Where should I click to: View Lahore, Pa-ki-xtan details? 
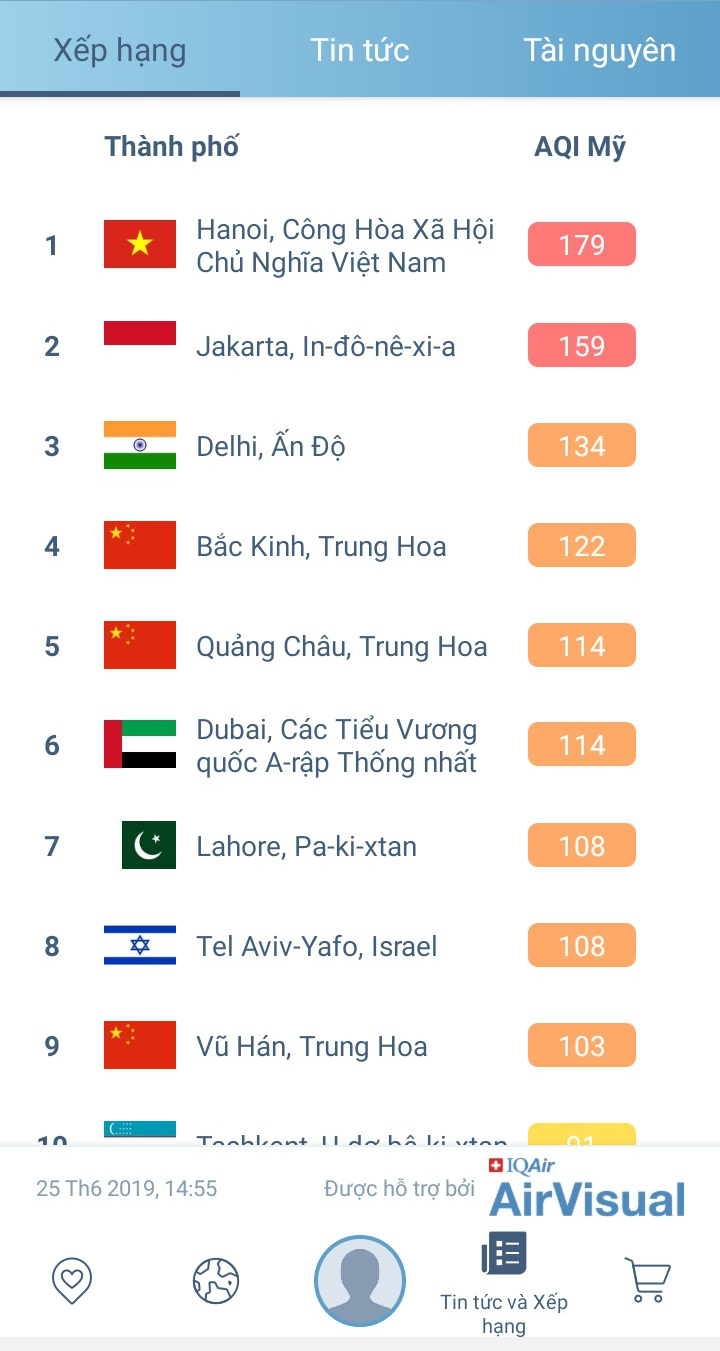(x=360, y=846)
